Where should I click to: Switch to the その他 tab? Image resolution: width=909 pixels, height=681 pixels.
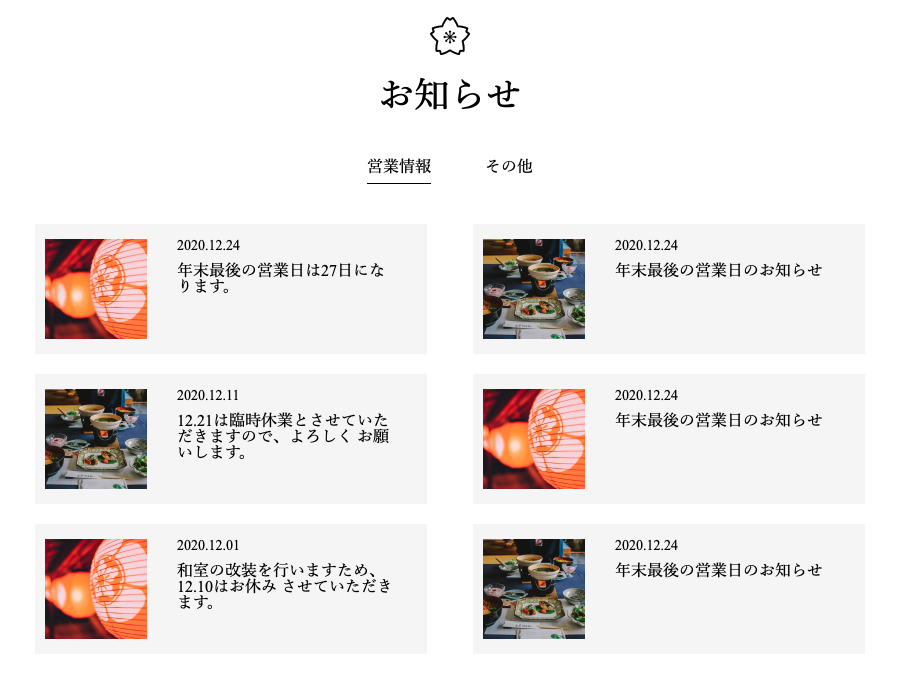[x=509, y=167]
